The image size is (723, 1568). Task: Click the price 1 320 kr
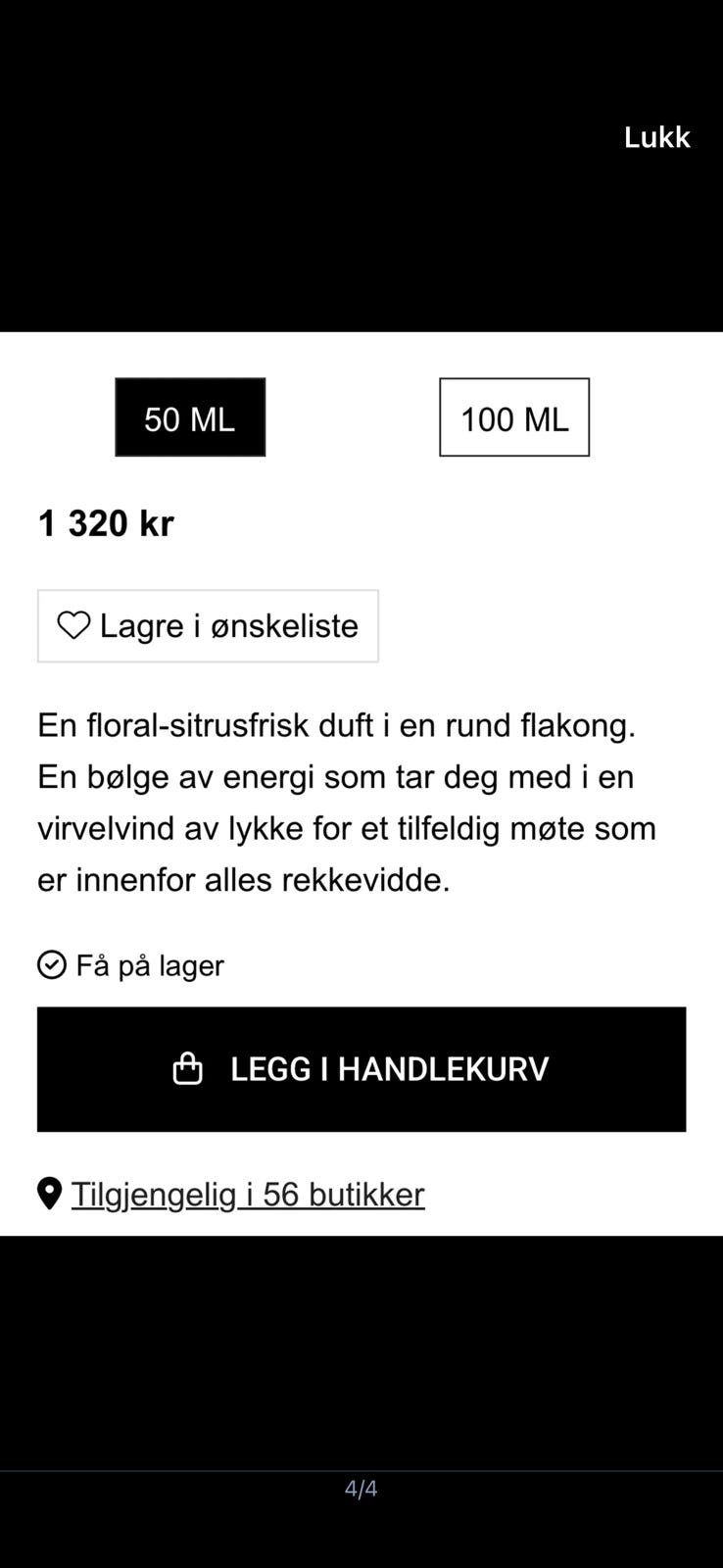pos(106,522)
